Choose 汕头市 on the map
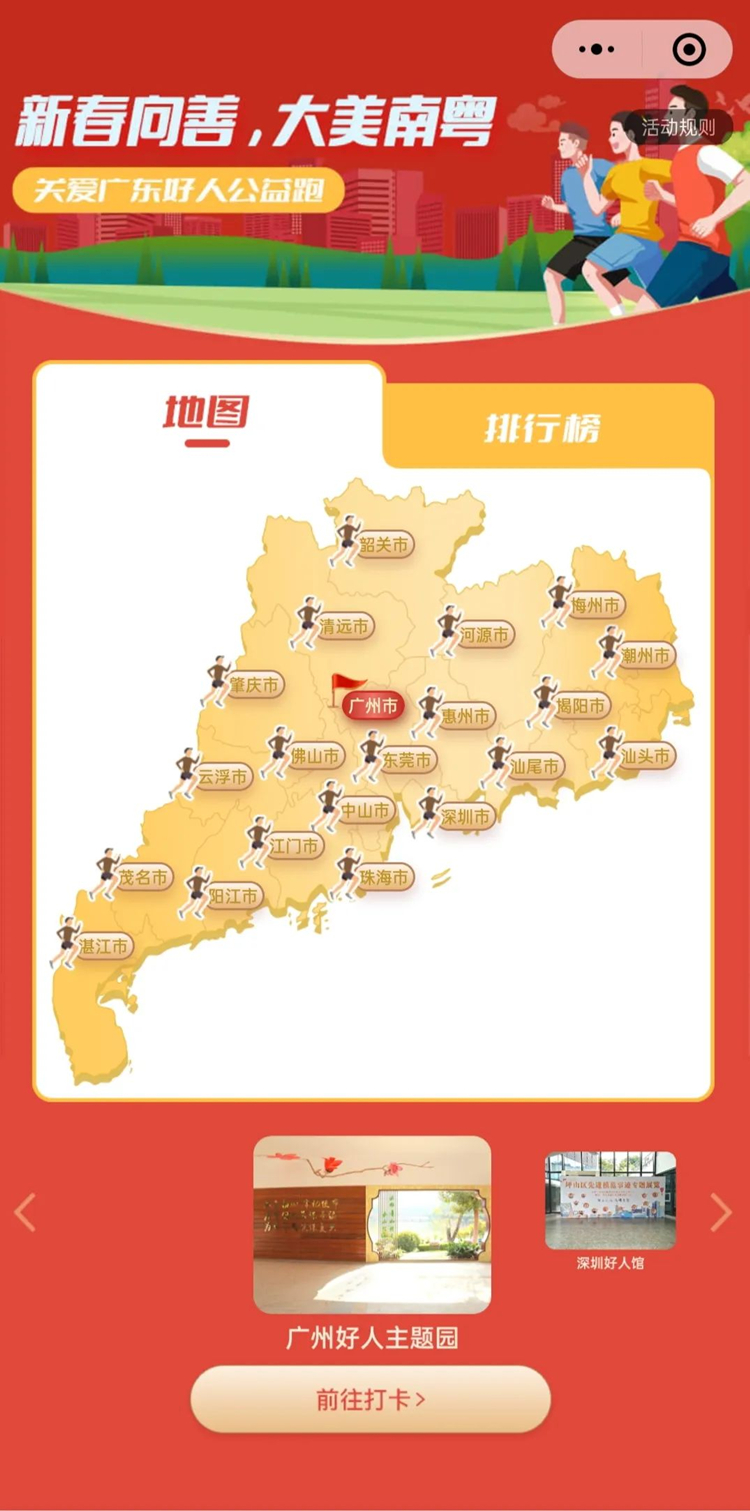Image resolution: width=750 pixels, height=1511 pixels. pyautogui.click(x=645, y=755)
